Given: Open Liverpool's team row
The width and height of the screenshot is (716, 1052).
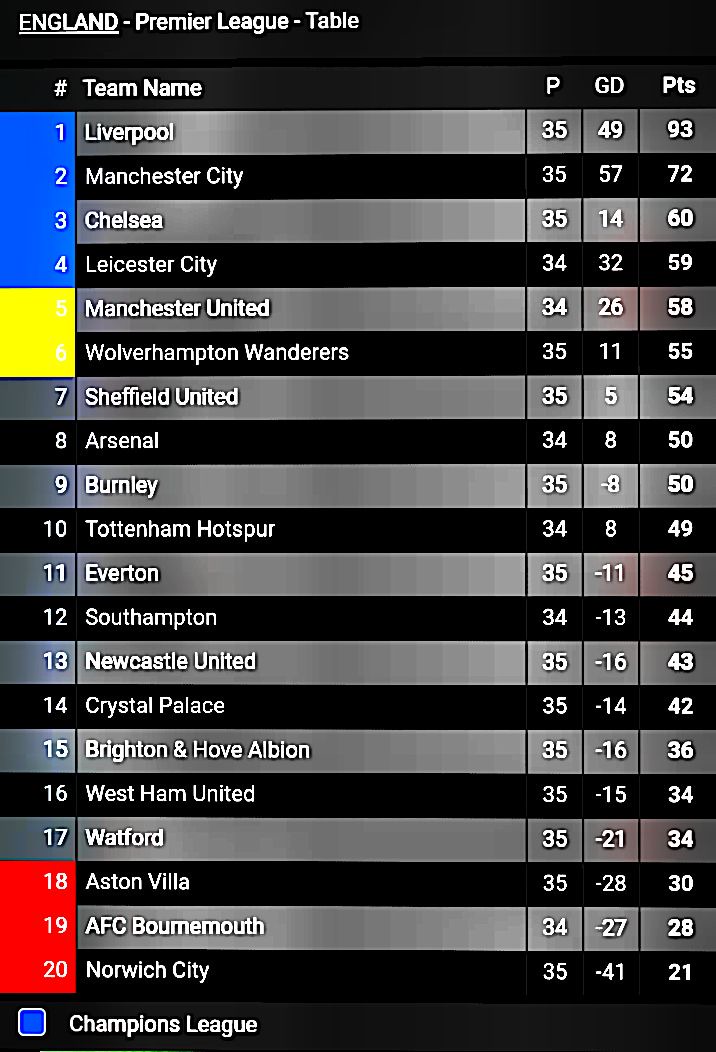Looking at the screenshot, I should click(130, 132).
